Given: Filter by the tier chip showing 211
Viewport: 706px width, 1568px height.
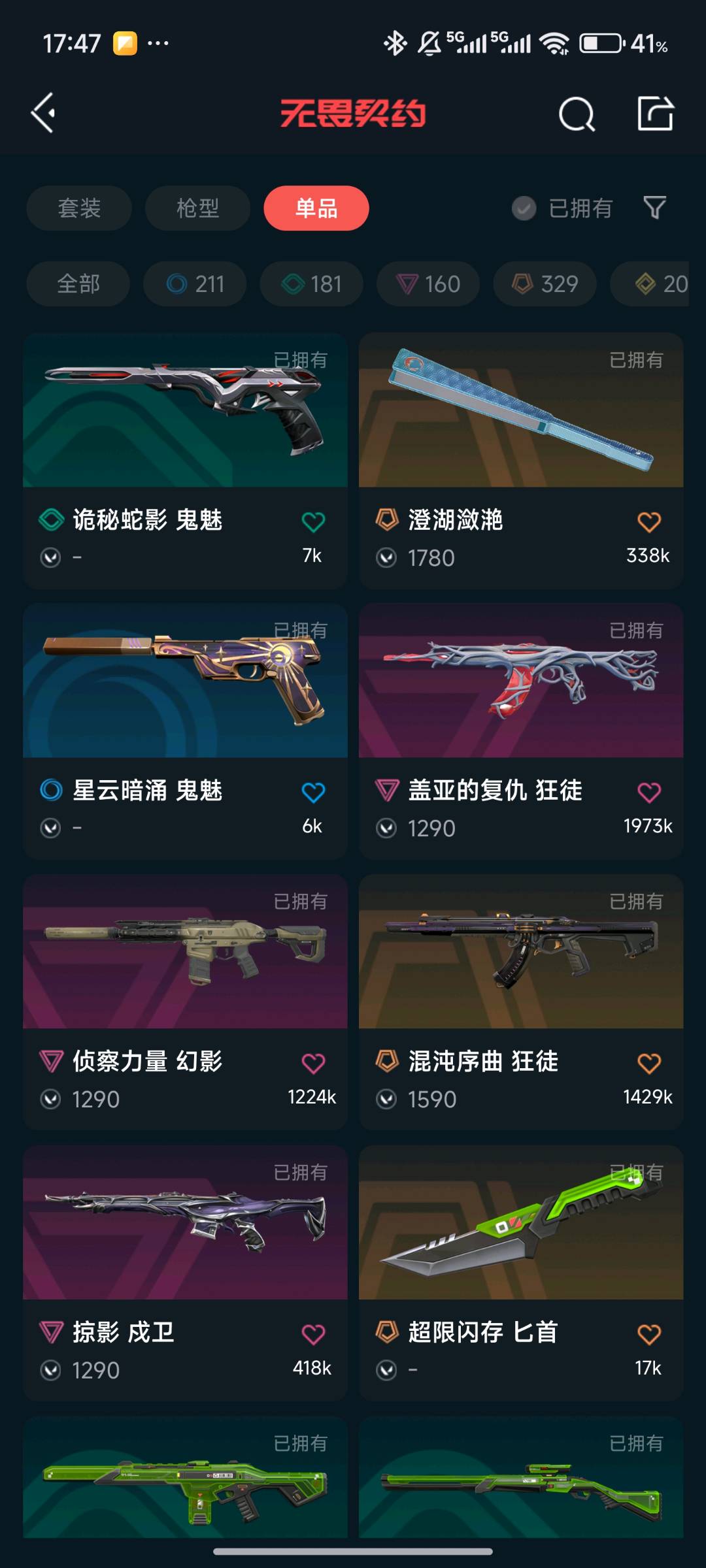Looking at the screenshot, I should click(195, 284).
